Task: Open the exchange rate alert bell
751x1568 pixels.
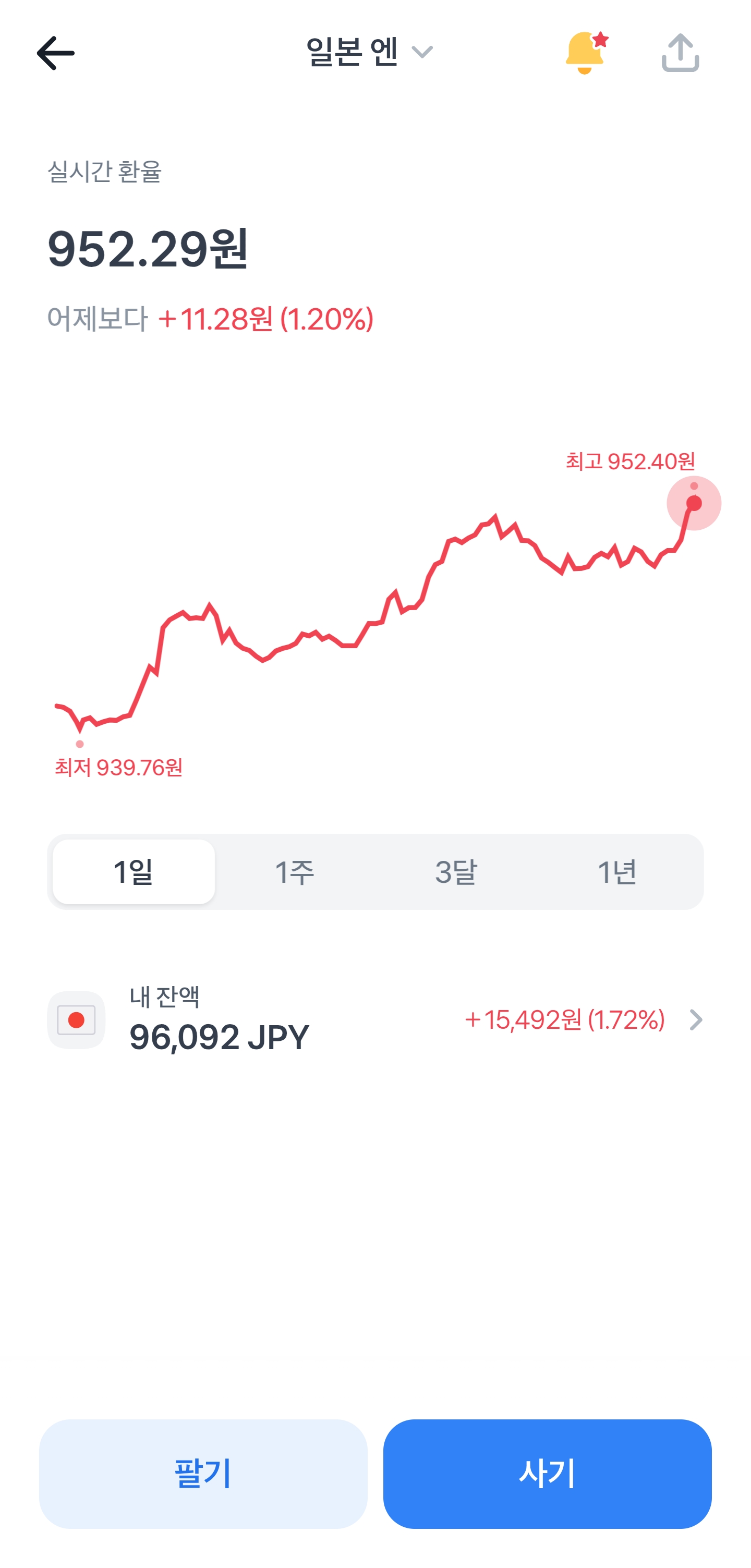Action: pos(585,53)
